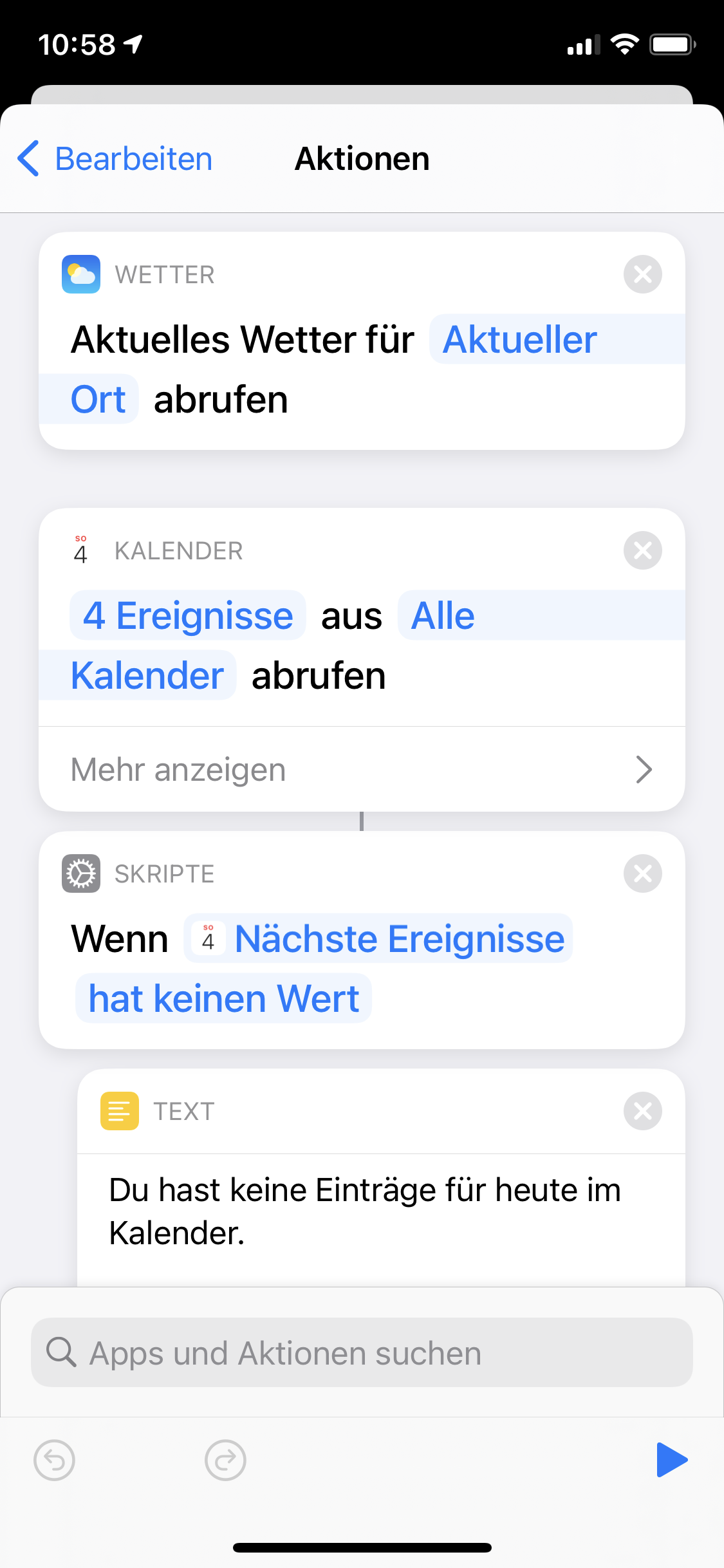
Task: Remove the Skripte Wenn action
Action: tap(642, 874)
